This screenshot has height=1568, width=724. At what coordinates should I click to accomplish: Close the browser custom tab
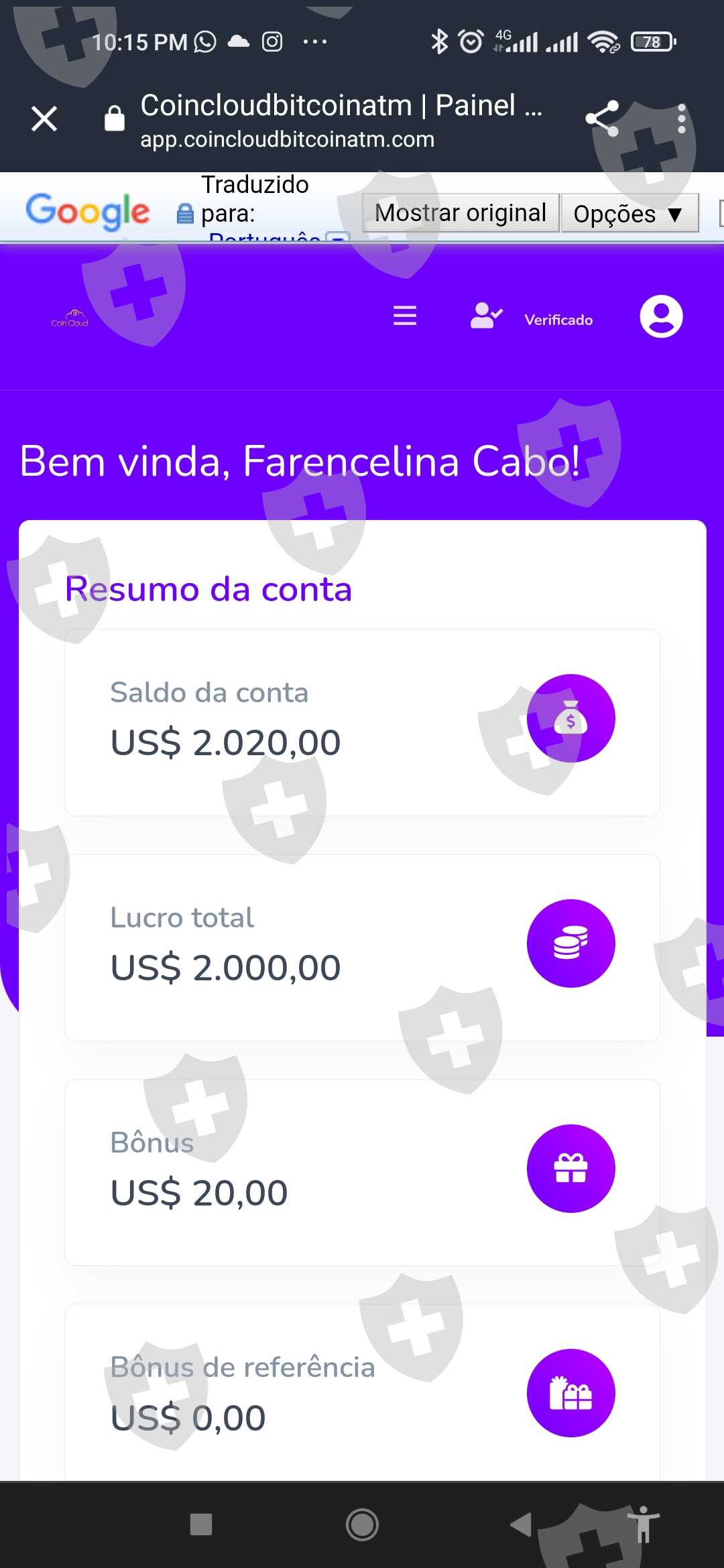click(x=44, y=119)
